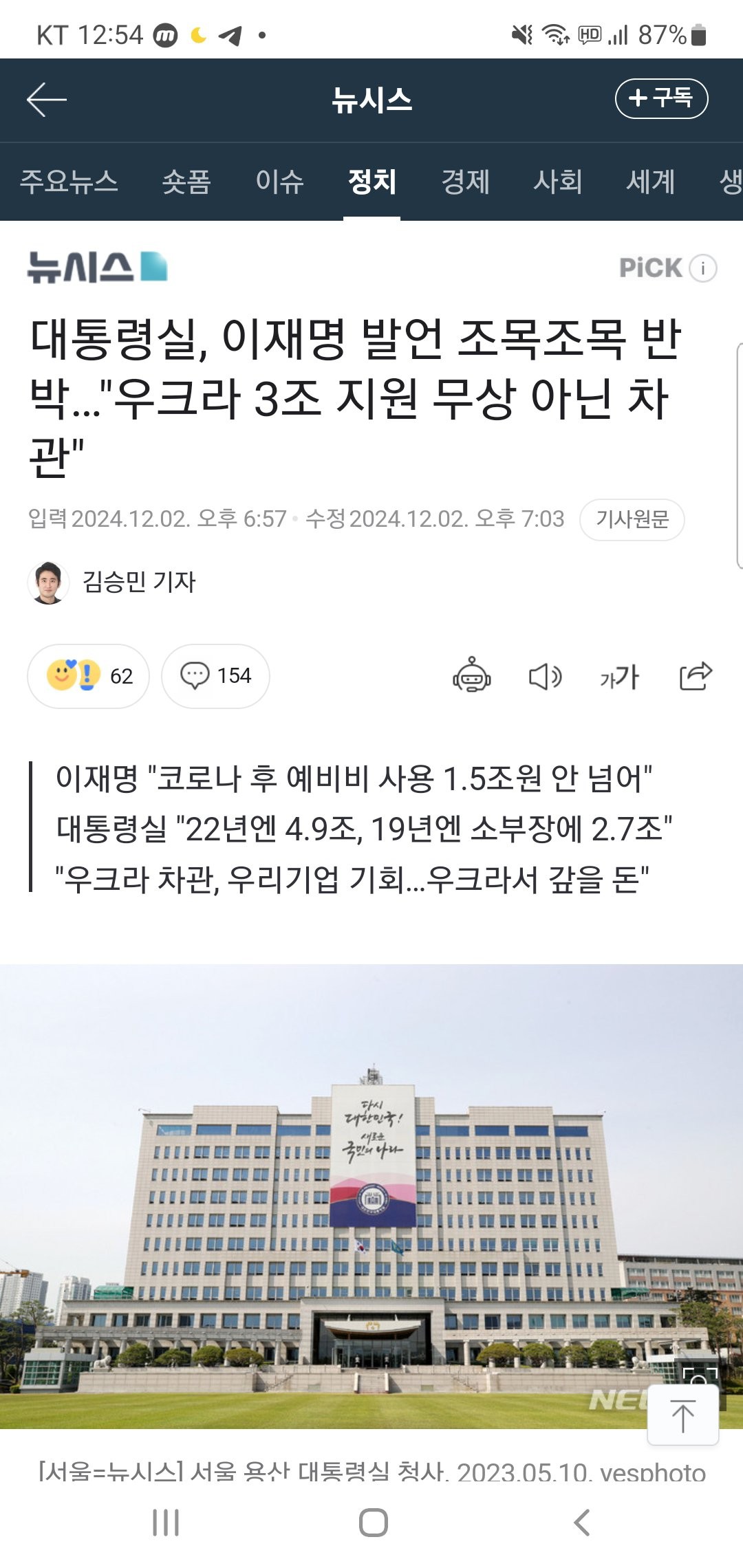
Task: Subscribe with the +구독 button
Action: pos(661,98)
